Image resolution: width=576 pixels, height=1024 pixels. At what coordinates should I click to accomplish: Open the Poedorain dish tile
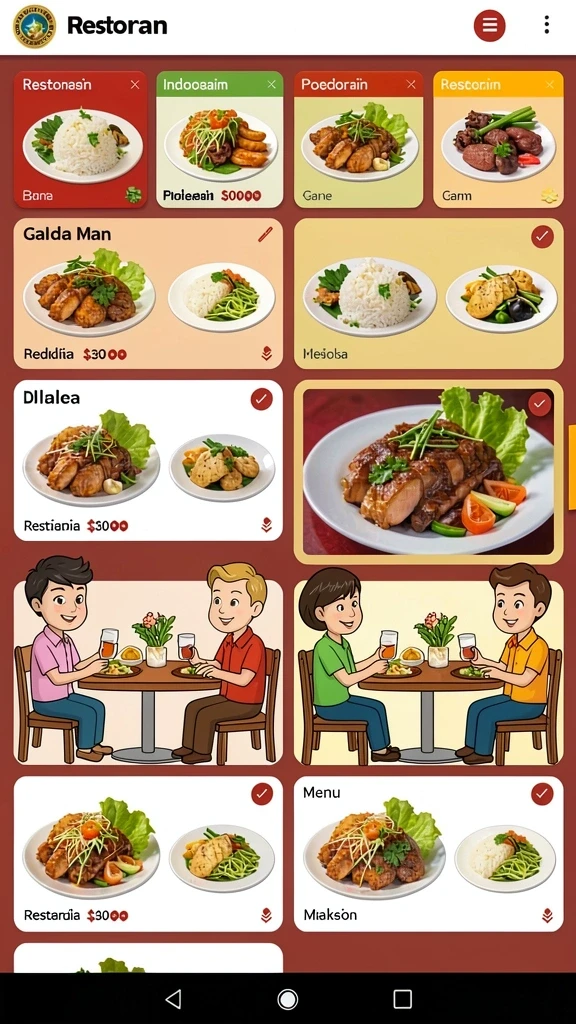359,139
